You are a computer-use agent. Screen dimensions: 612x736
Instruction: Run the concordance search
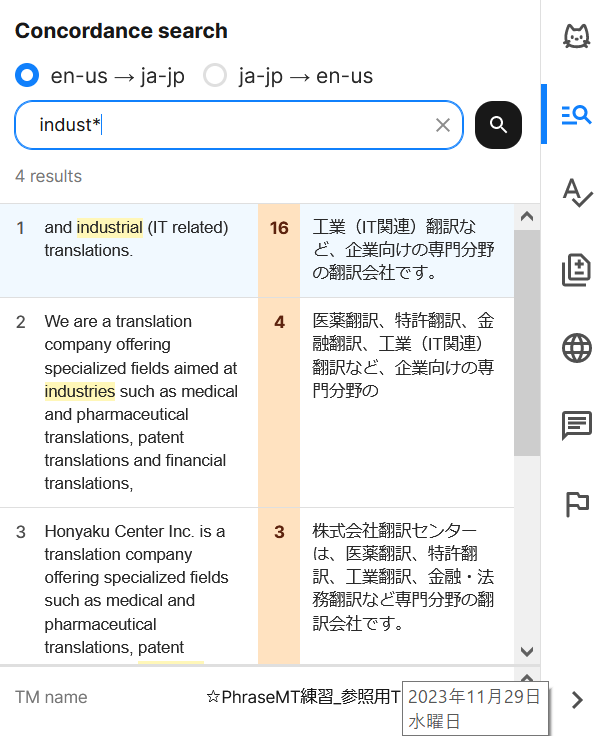point(498,125)
